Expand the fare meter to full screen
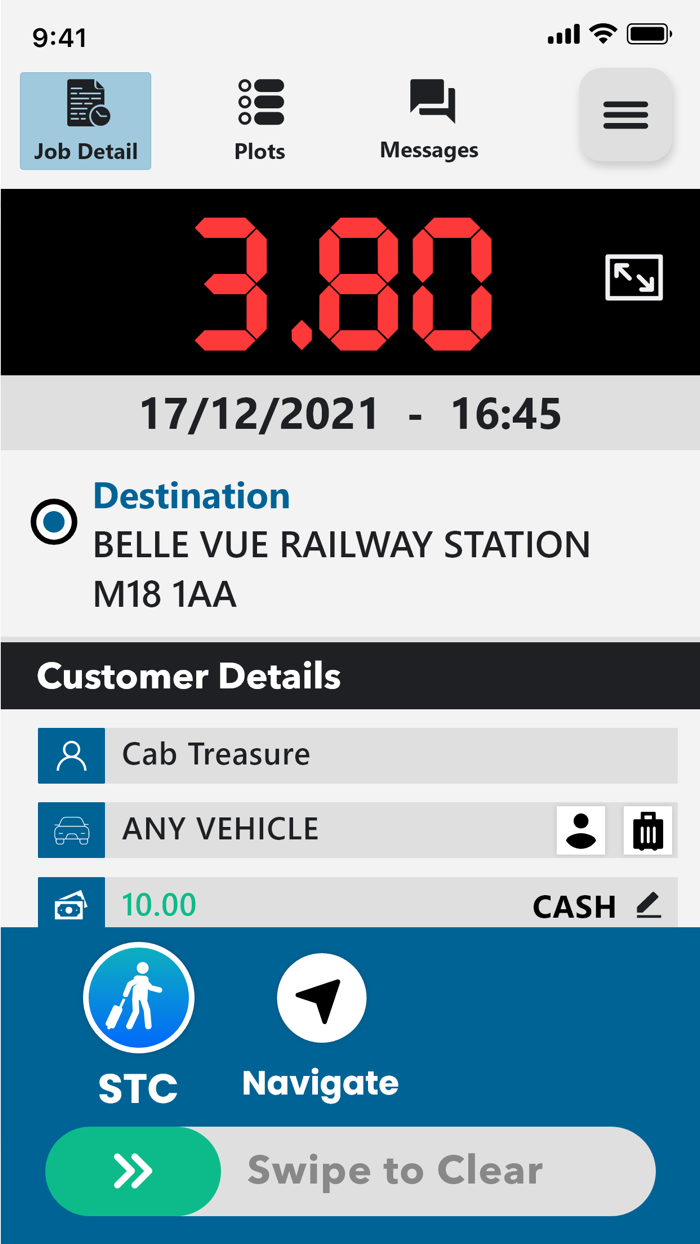Viewport: 700px width, 1244px height. pyautogui.click(x=634, y=278)
